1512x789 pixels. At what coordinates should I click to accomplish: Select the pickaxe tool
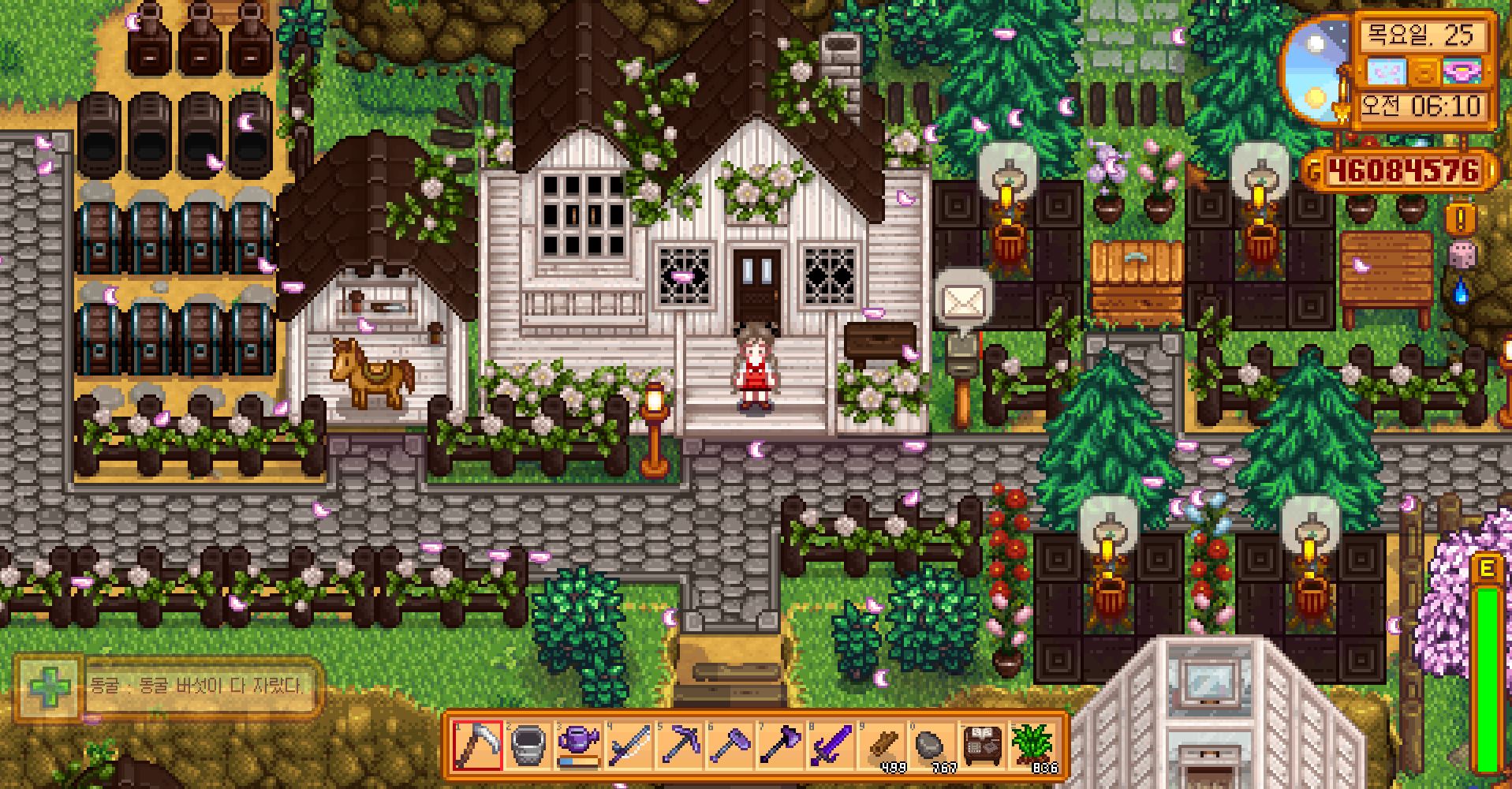pyautogui.click(x=680, y=745)
